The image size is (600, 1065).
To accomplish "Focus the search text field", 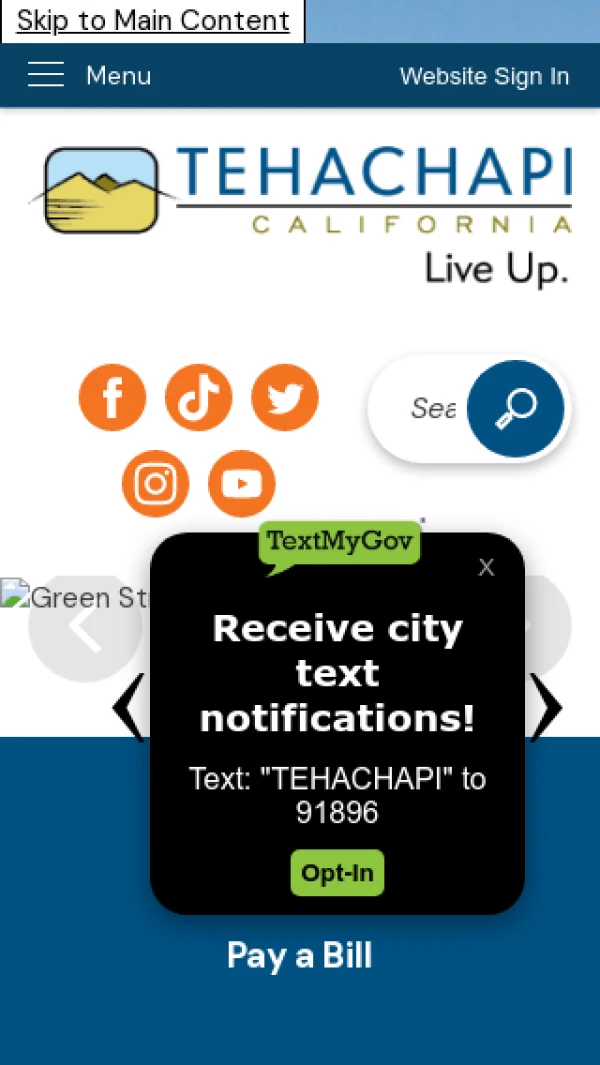I will tap(430, 408).
